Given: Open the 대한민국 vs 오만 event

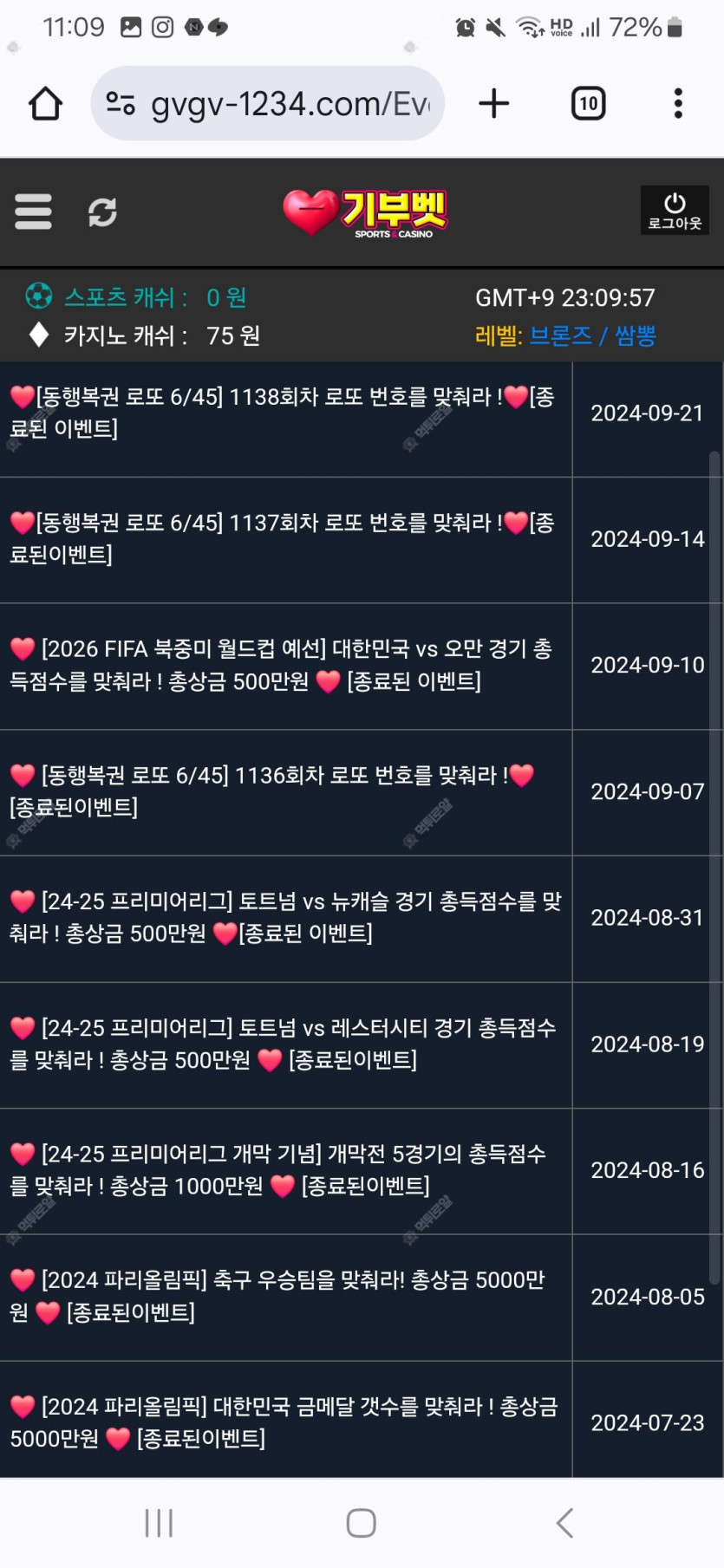Looking at the screenshot, I should click(282, 665).
